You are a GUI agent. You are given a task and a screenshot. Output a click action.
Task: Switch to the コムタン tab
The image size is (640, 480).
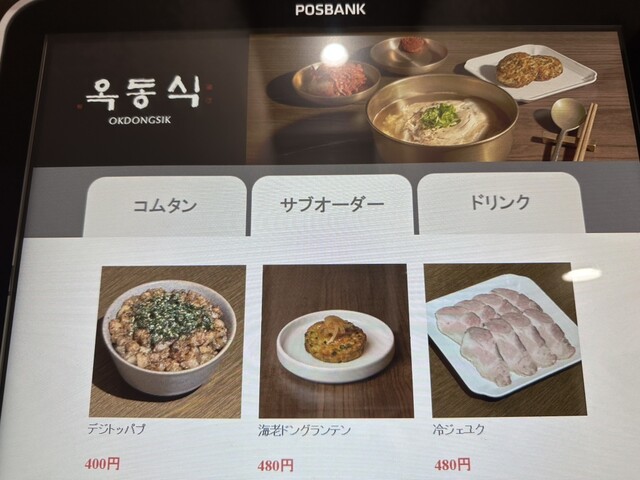(x=165, y=207)
